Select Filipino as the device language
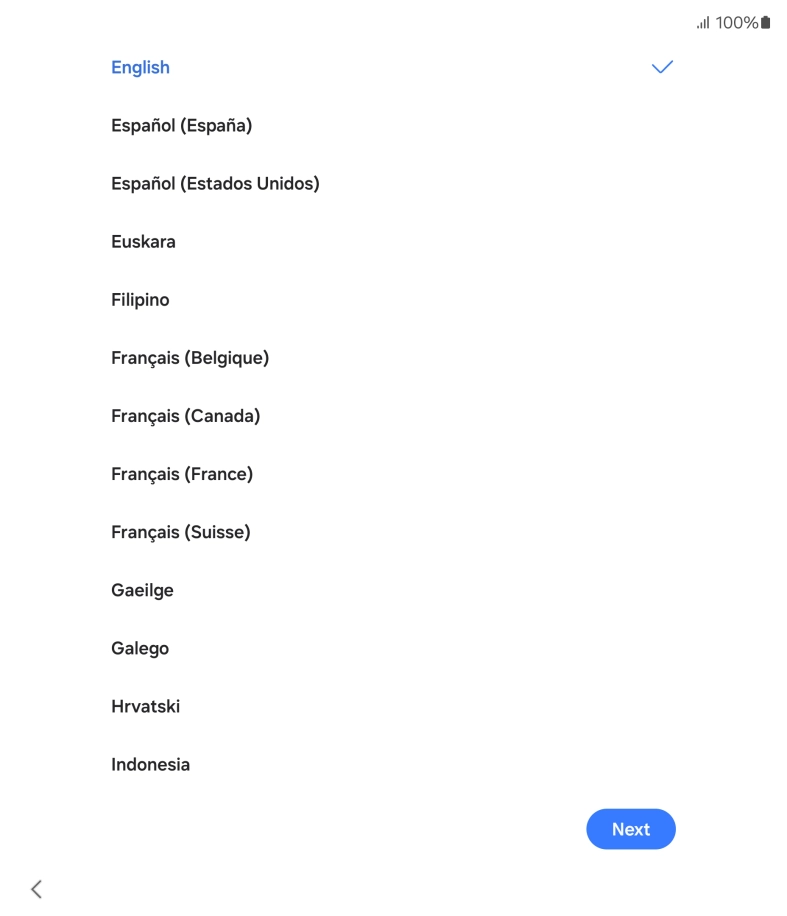This screenshot has width=787, height=916. [x=140, y=299]
